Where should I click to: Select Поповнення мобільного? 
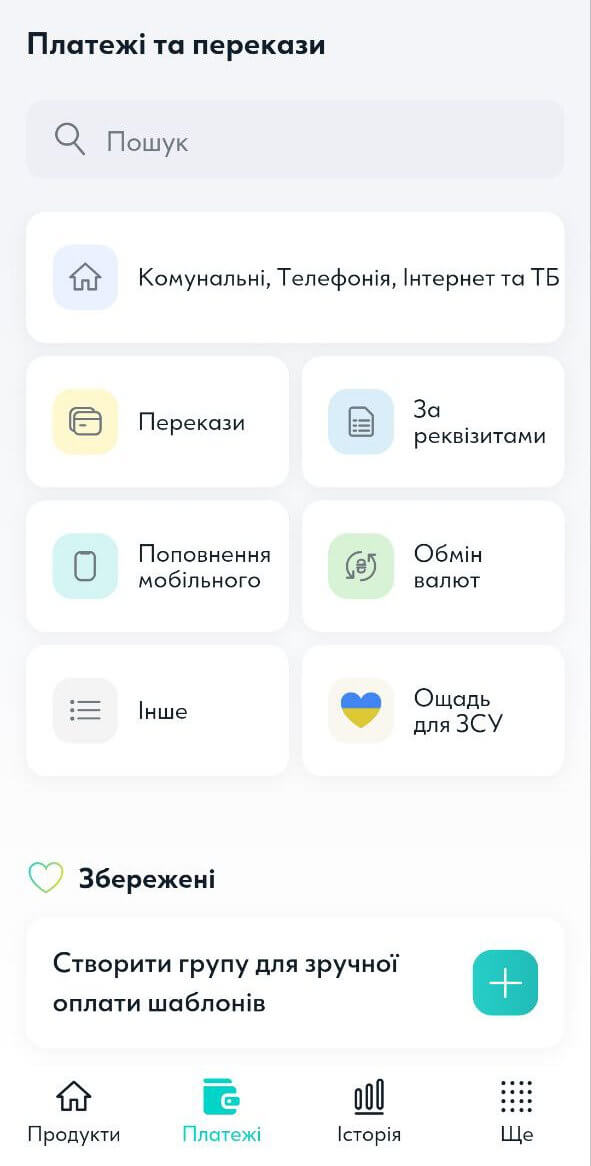tap(158, 566)
